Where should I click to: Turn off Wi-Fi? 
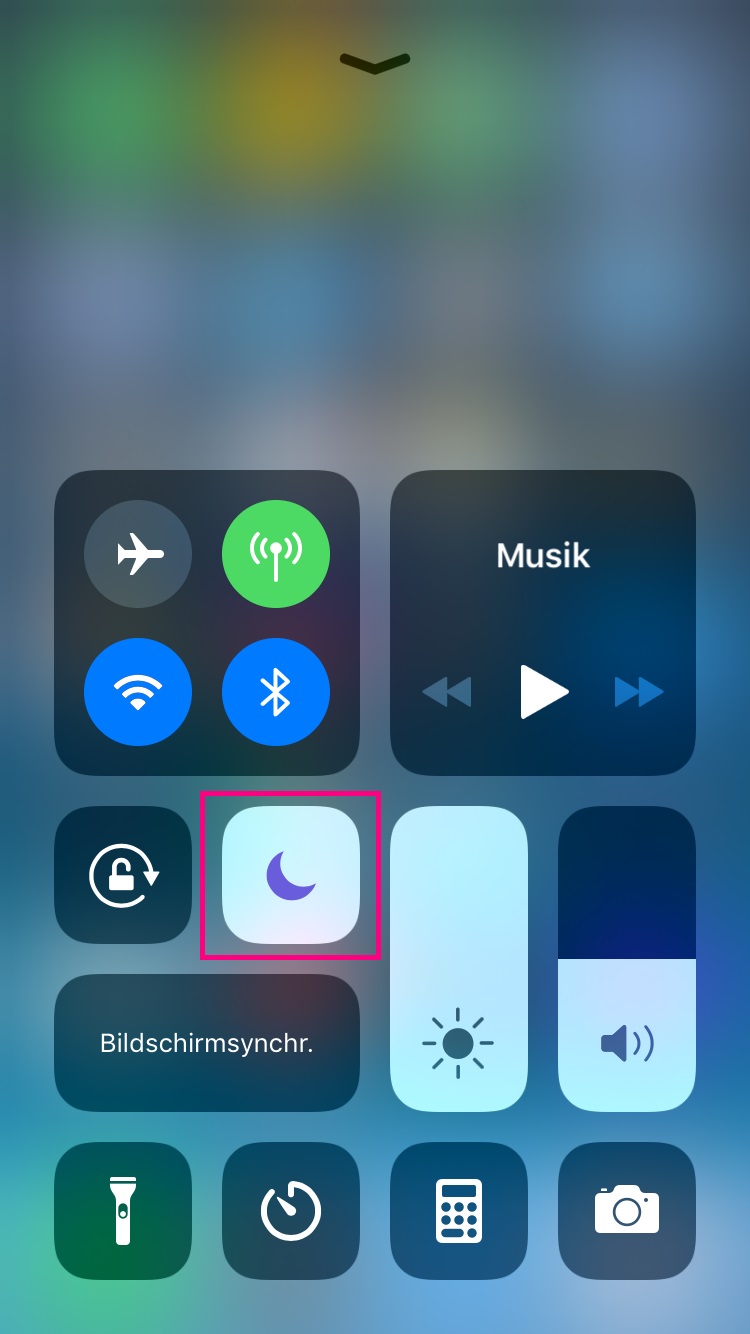138,692
